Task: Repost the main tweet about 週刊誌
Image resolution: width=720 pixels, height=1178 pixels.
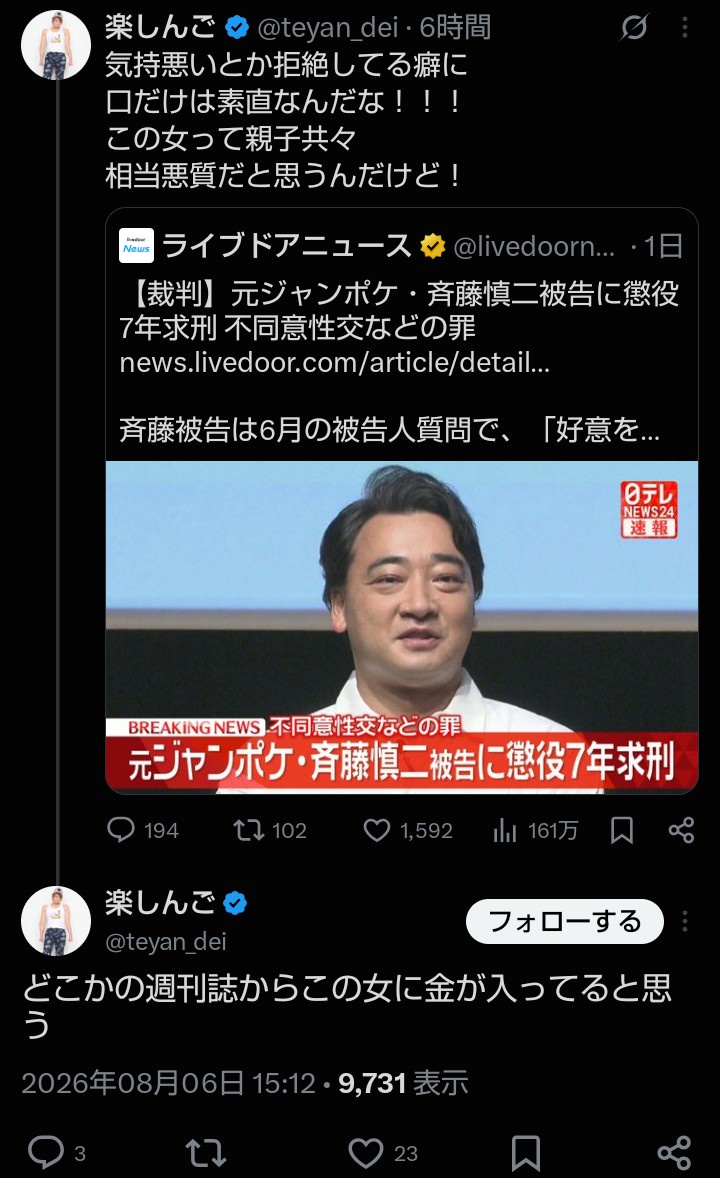Action: (x=205, y=1152)
